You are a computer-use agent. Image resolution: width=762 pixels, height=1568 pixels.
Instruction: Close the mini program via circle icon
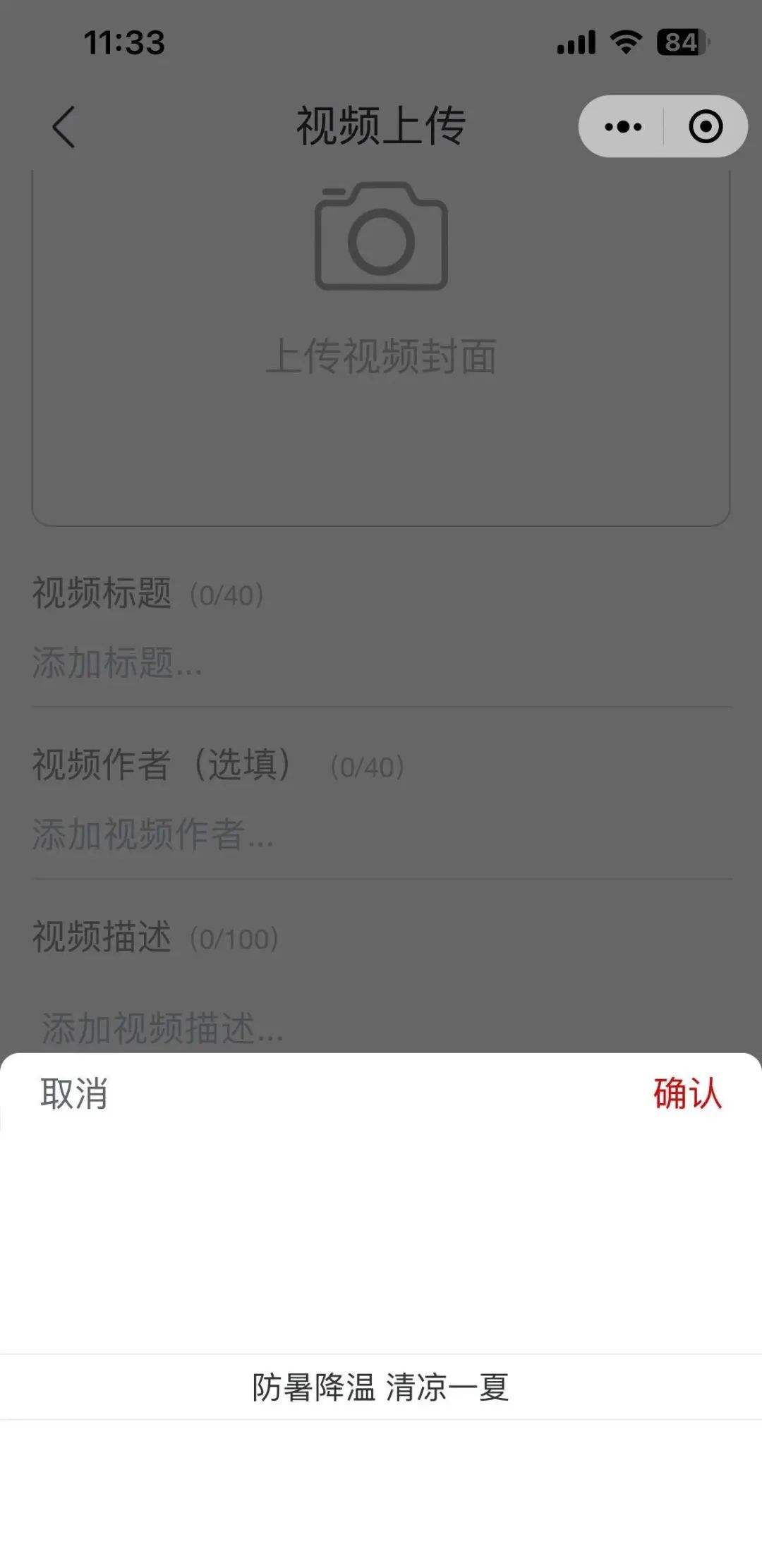tap(706, 127)
